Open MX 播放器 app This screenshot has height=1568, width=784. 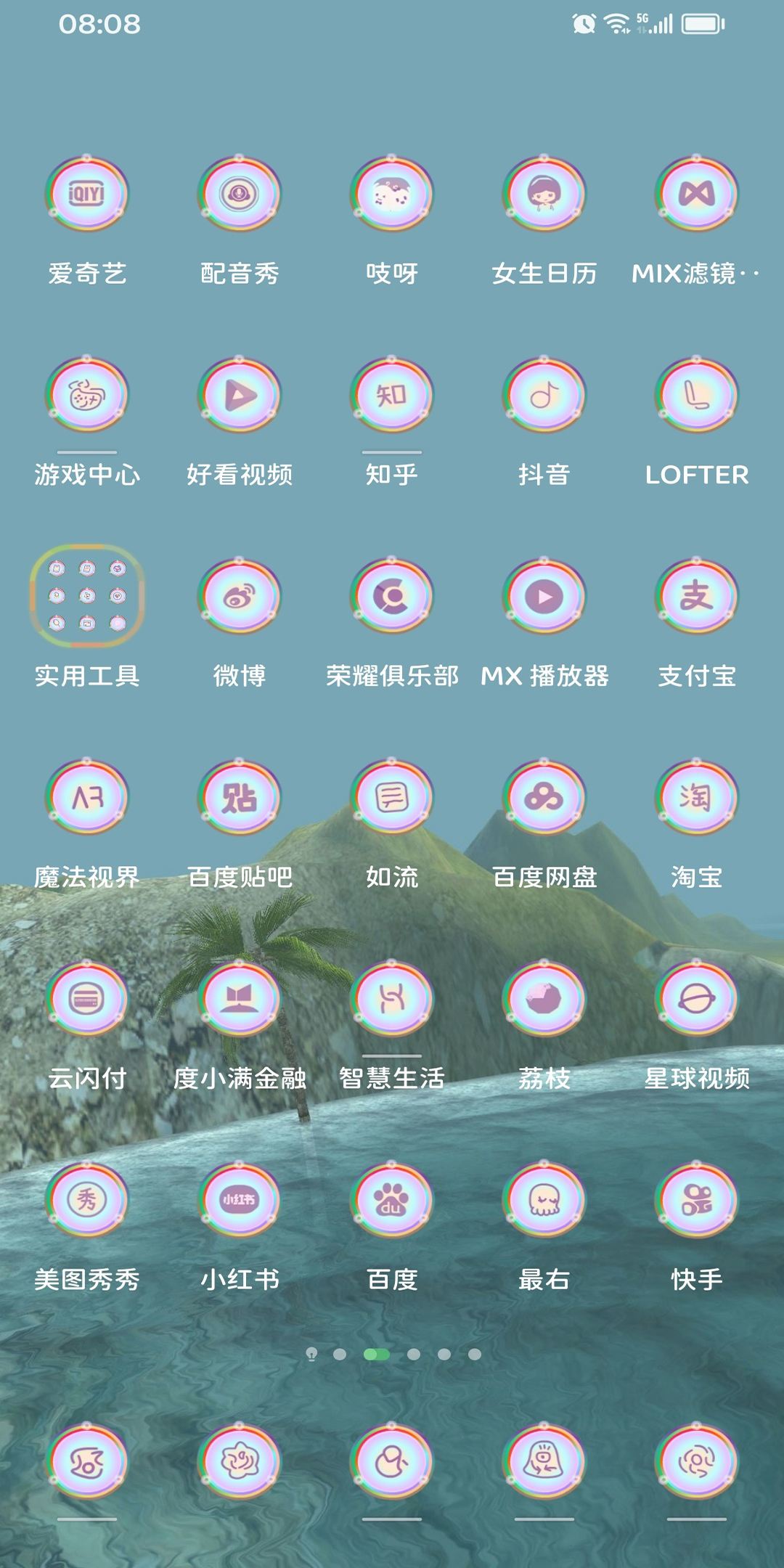pos(544,597)
